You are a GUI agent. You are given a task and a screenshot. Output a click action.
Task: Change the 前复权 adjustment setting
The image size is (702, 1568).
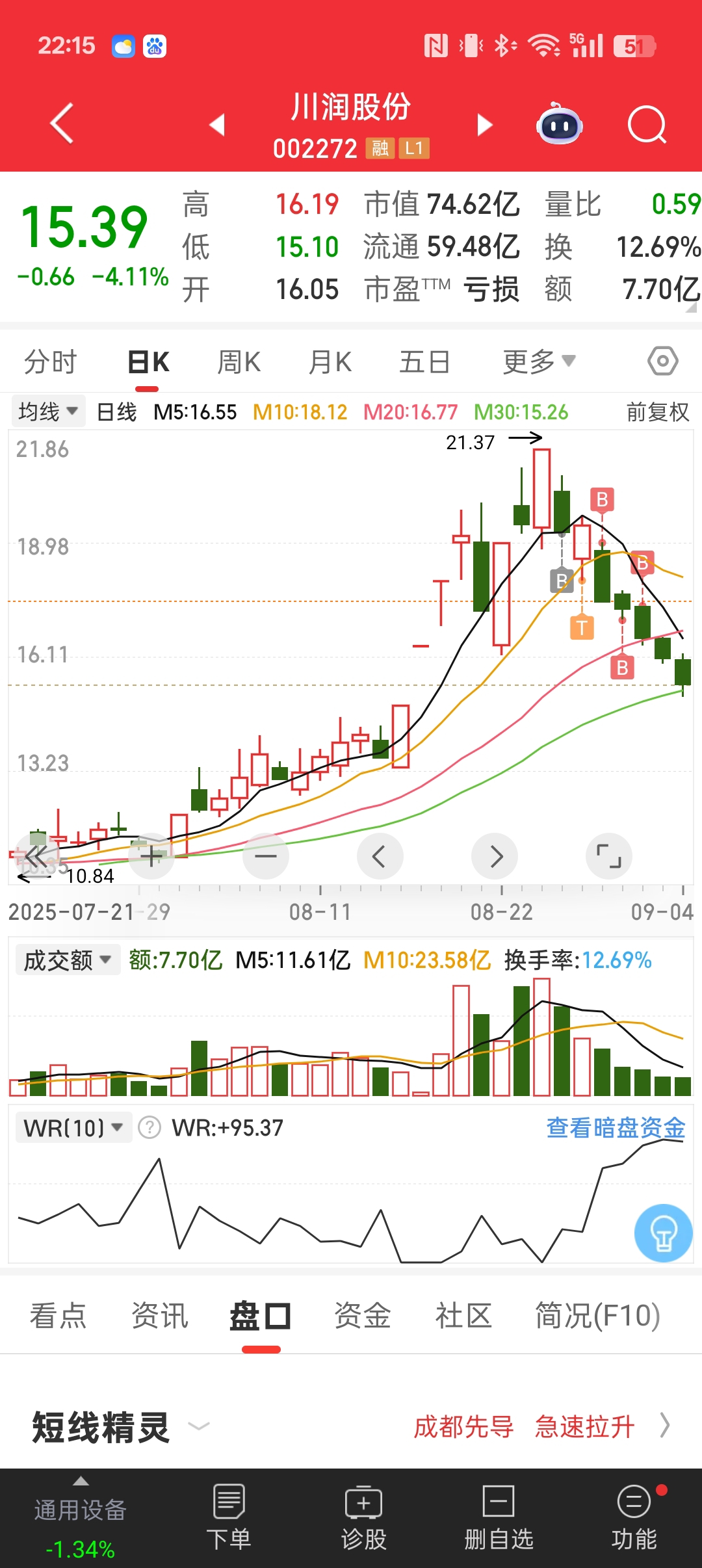657,412
